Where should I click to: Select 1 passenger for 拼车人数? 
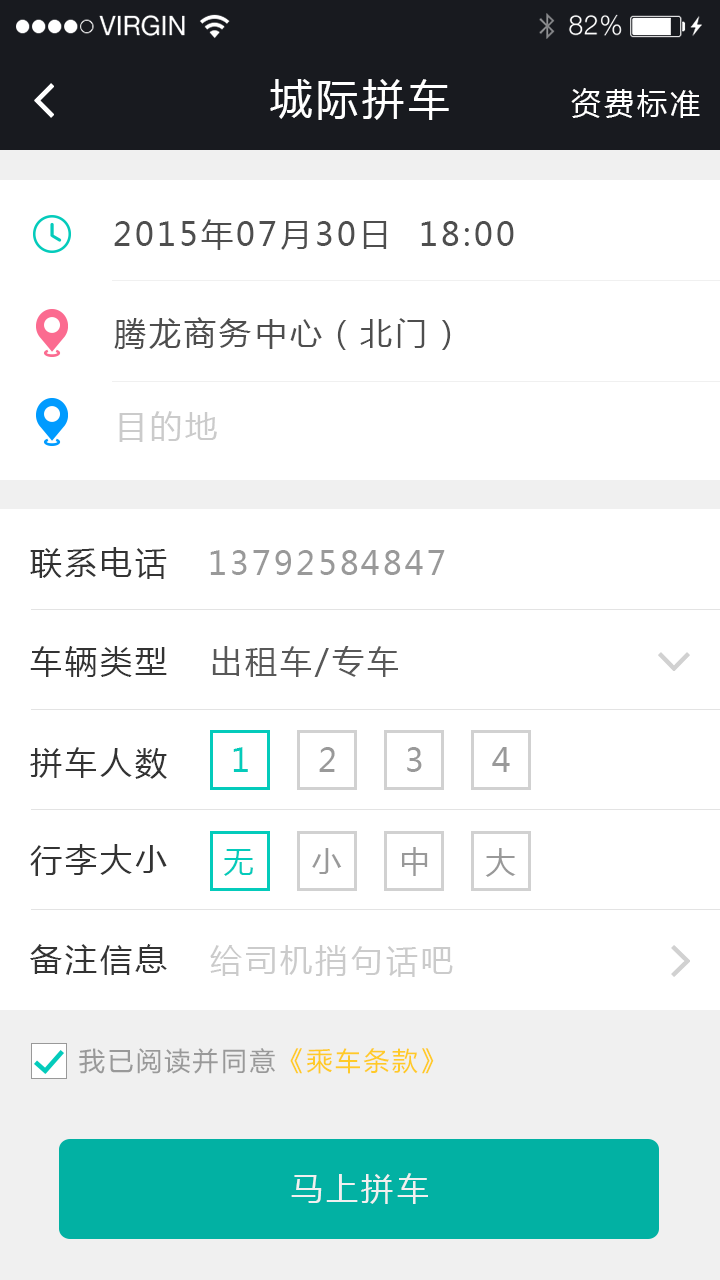240,760
